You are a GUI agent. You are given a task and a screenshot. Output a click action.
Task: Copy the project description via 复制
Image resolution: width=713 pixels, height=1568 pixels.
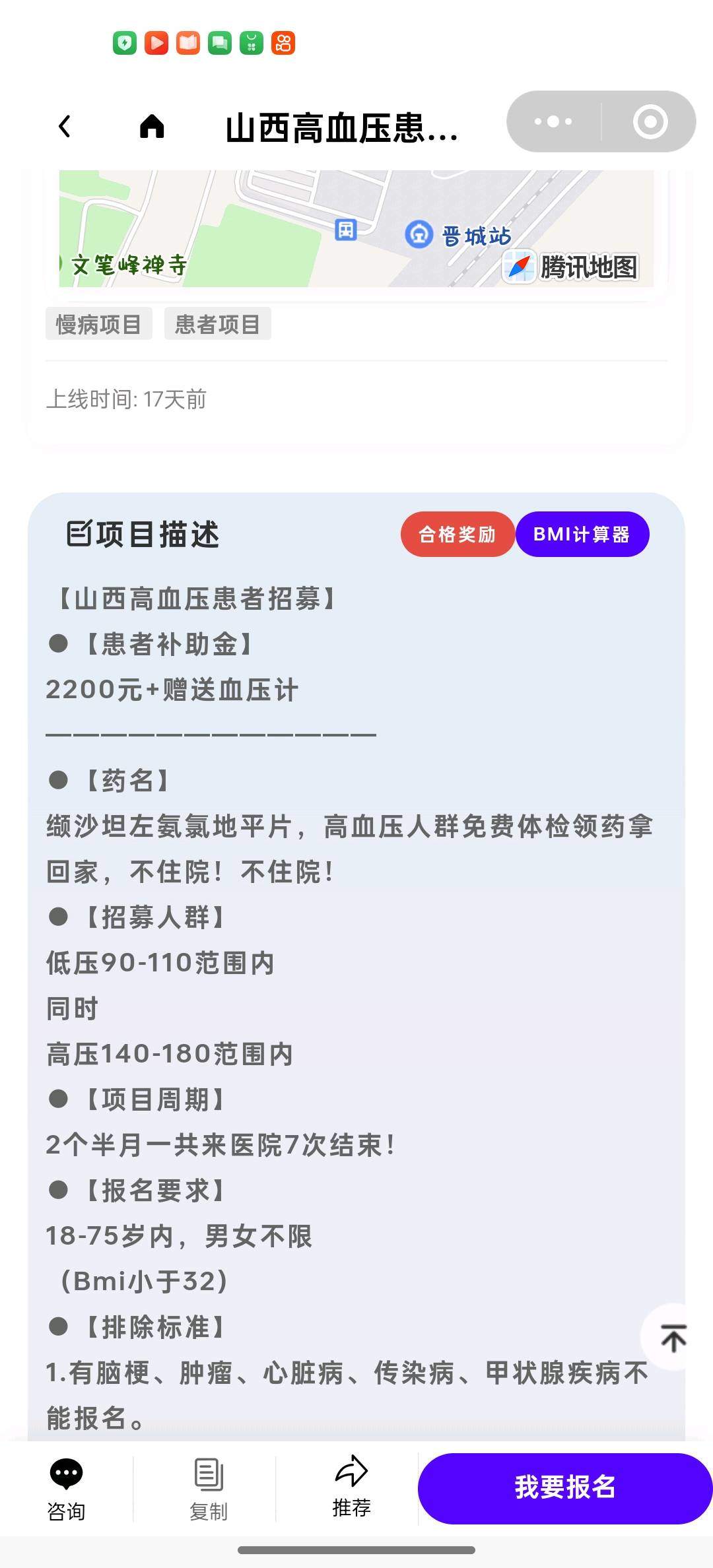point(209,1487)
